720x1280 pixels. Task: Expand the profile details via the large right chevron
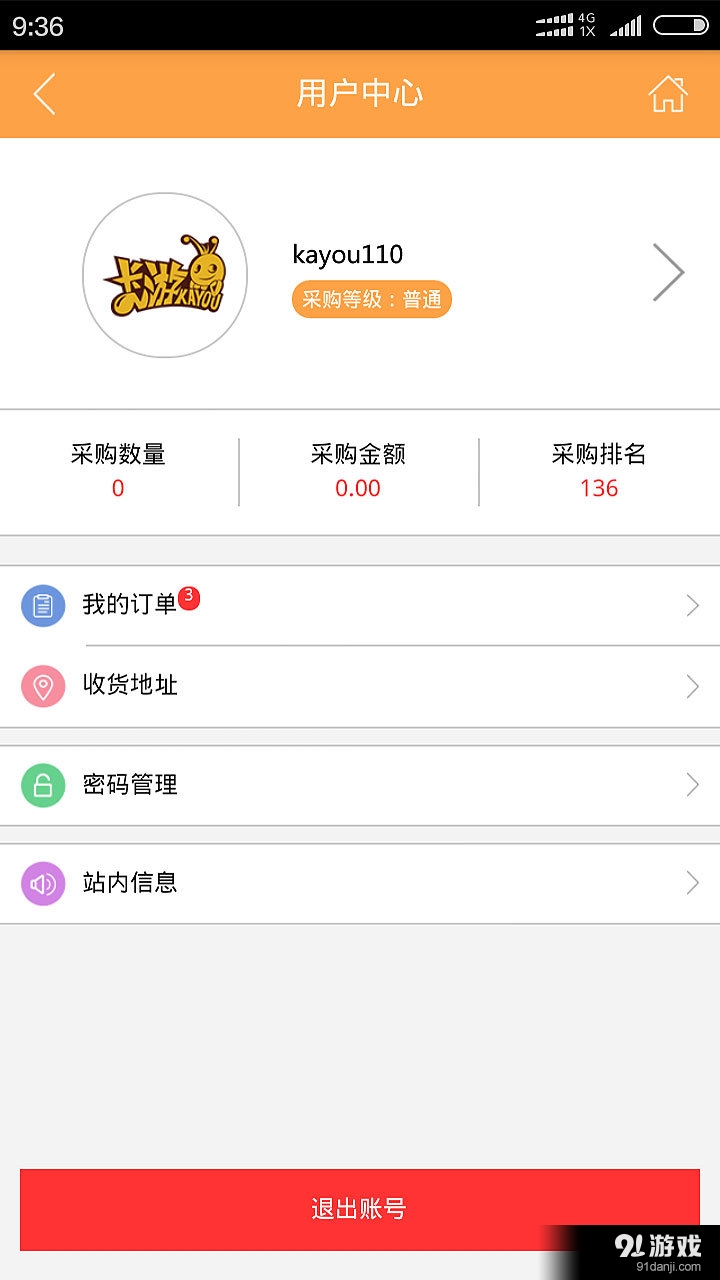(667, 273)
